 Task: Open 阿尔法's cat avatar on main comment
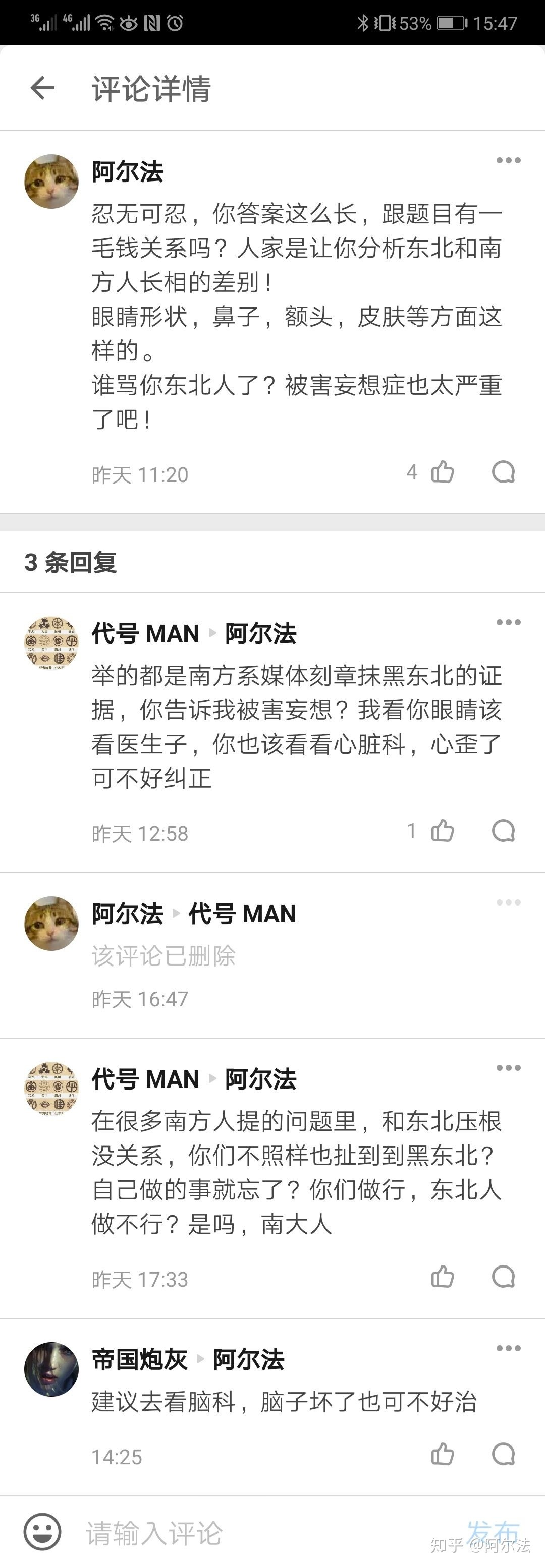click(x=52, y=182)
